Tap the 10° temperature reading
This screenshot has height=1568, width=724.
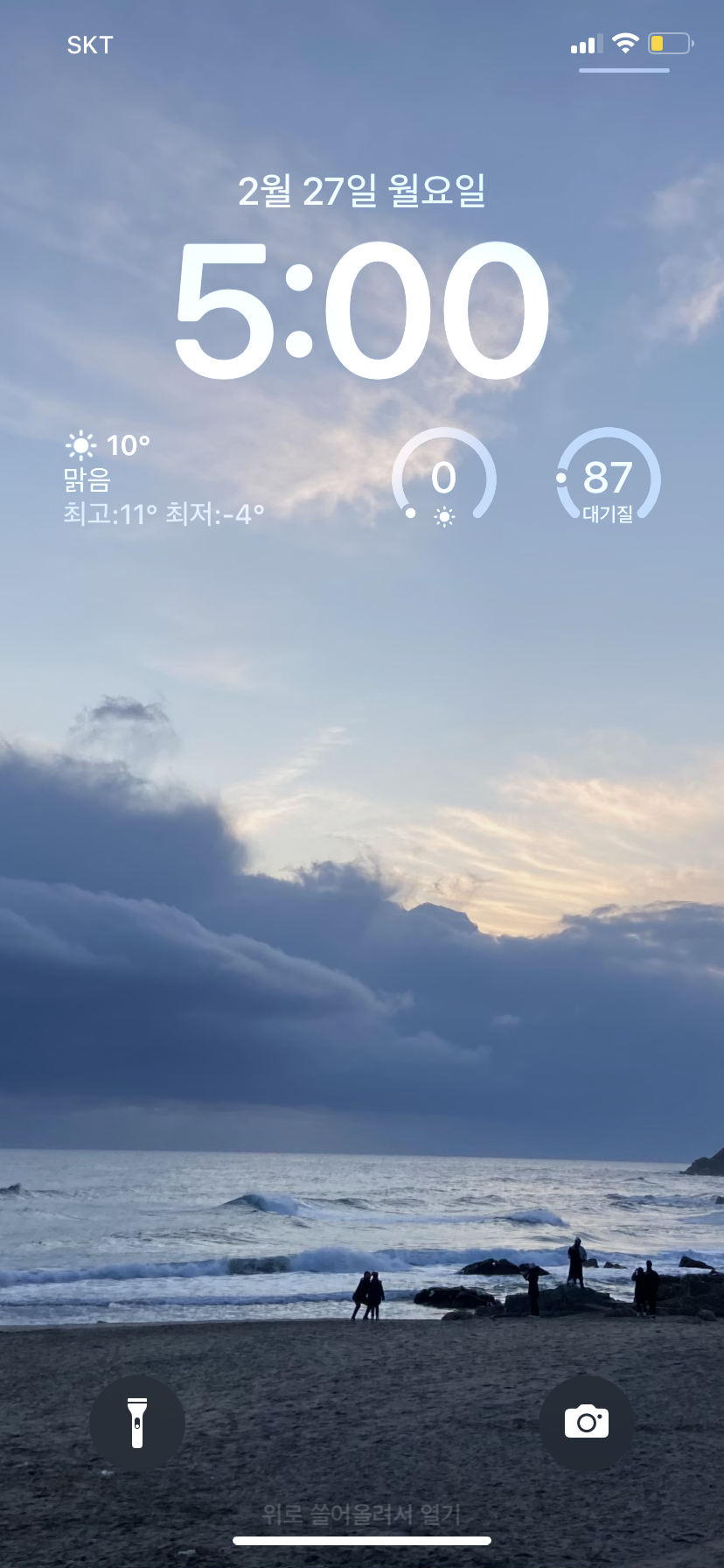pyautogui.click(x=125, y=446)
